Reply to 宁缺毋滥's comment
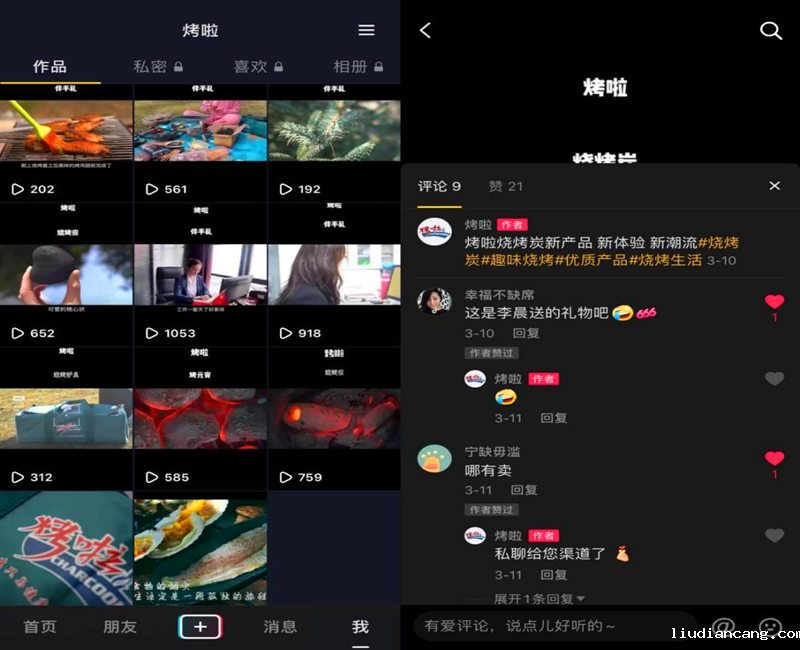The width and height of the screenshot is (800, 650). click(x=524, y=490)
